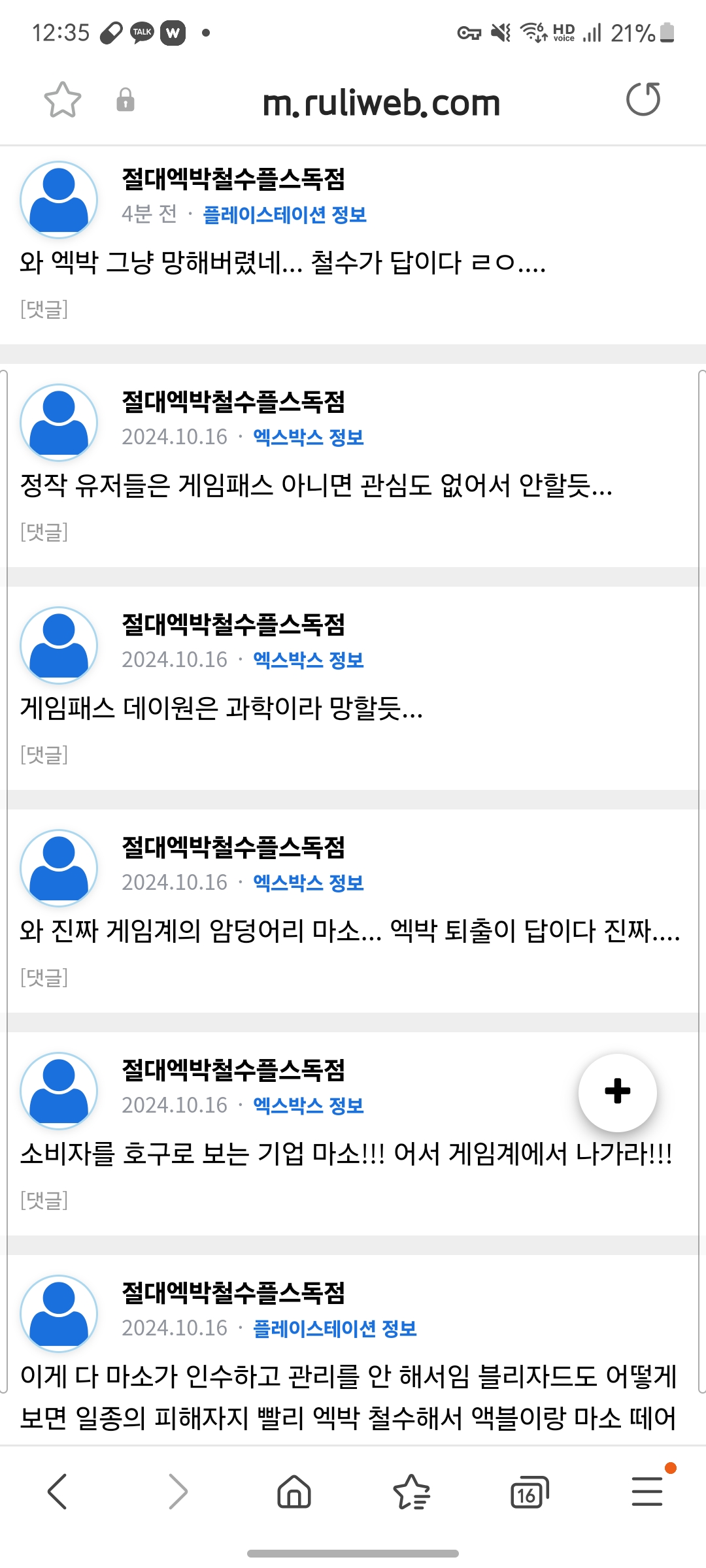
Task: Tap the m.ruliweb.com address bar
Action: [381, 103]
